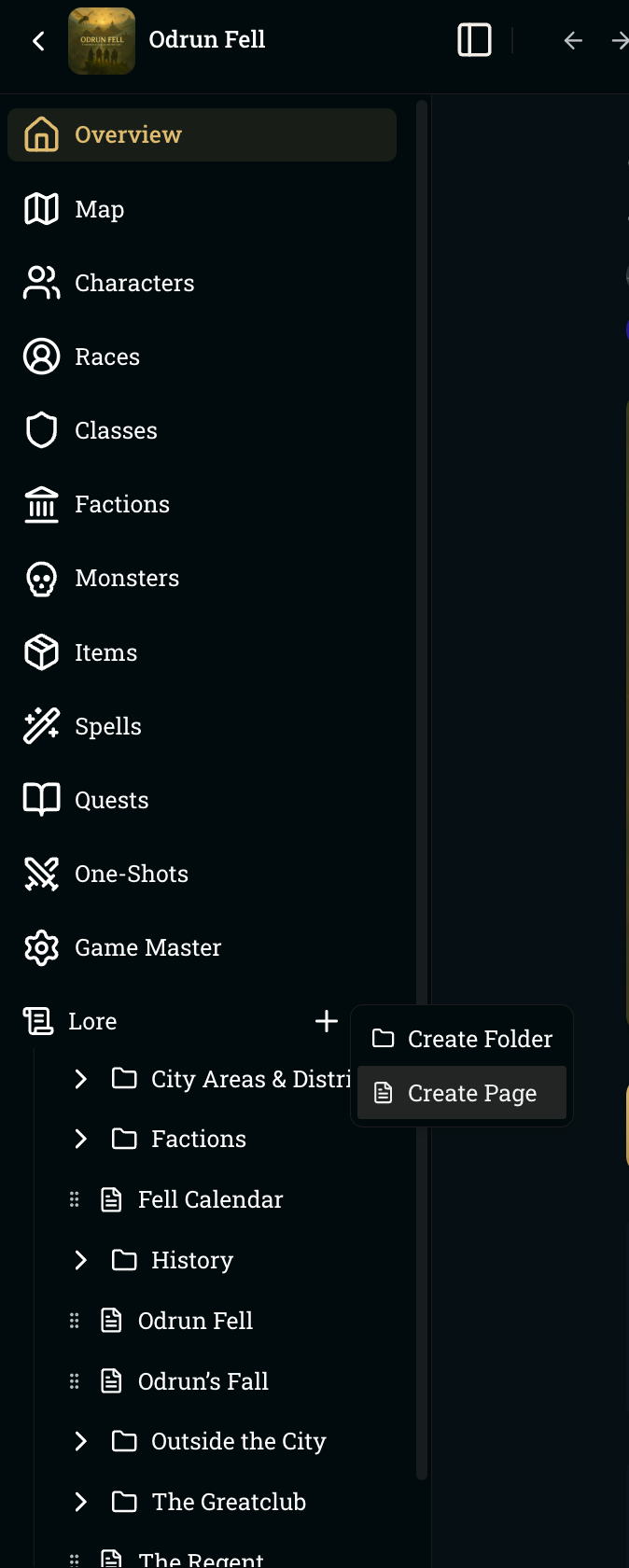This screenshot has width=629, height=1568.
Task: Open the Classes section
Action: point(116,430)
